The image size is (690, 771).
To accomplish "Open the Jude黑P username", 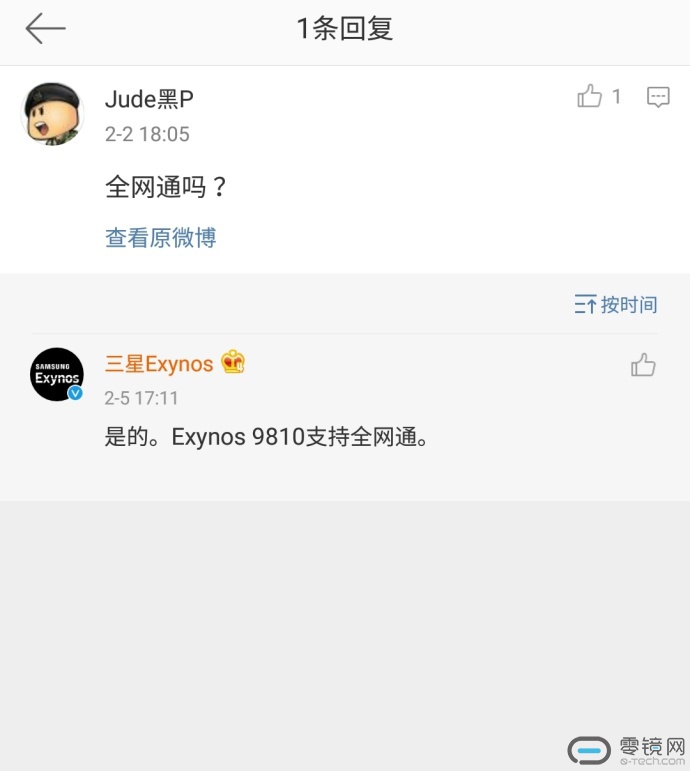I will tap(149, 99).
